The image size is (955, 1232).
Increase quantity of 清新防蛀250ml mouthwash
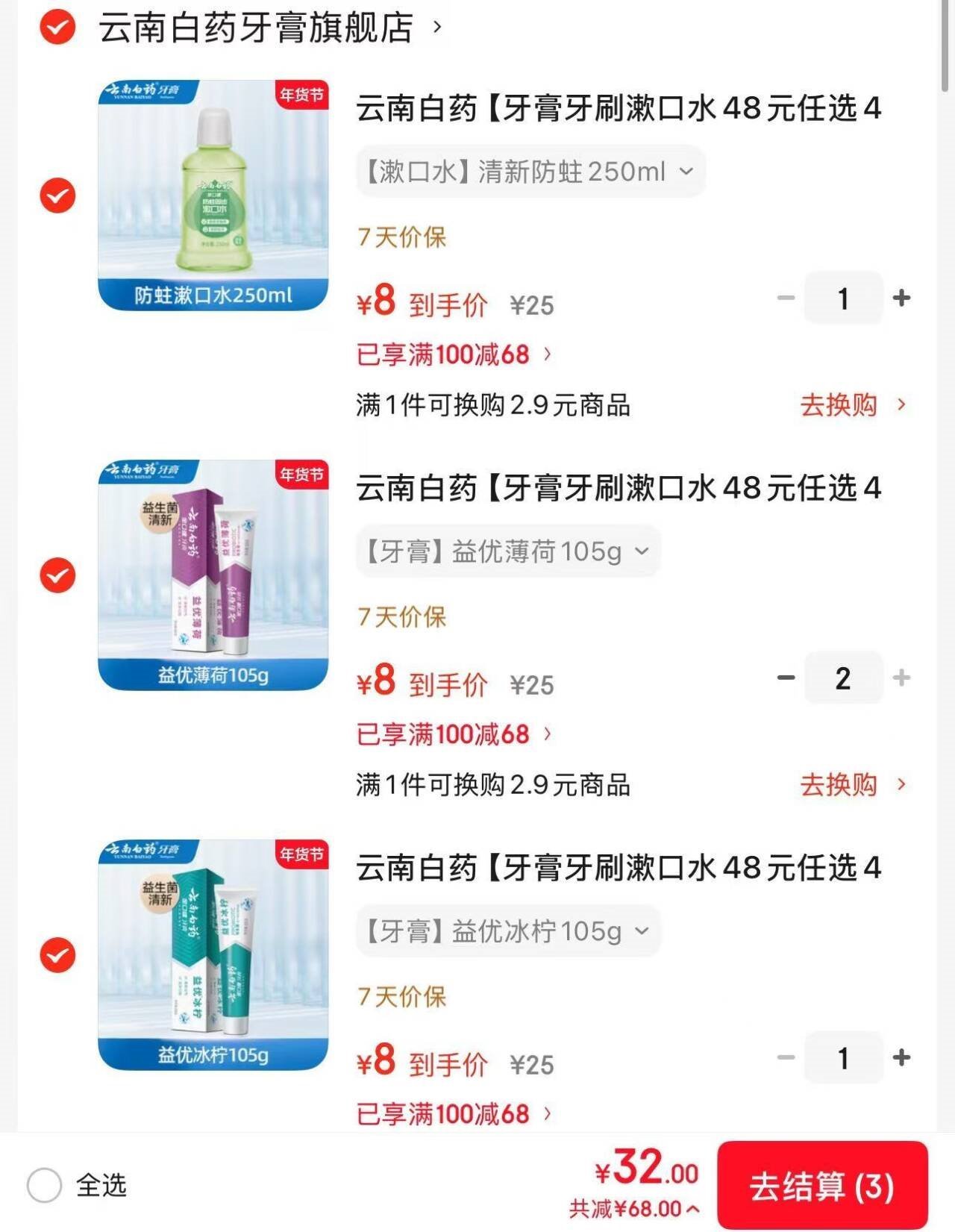(901, 298)
